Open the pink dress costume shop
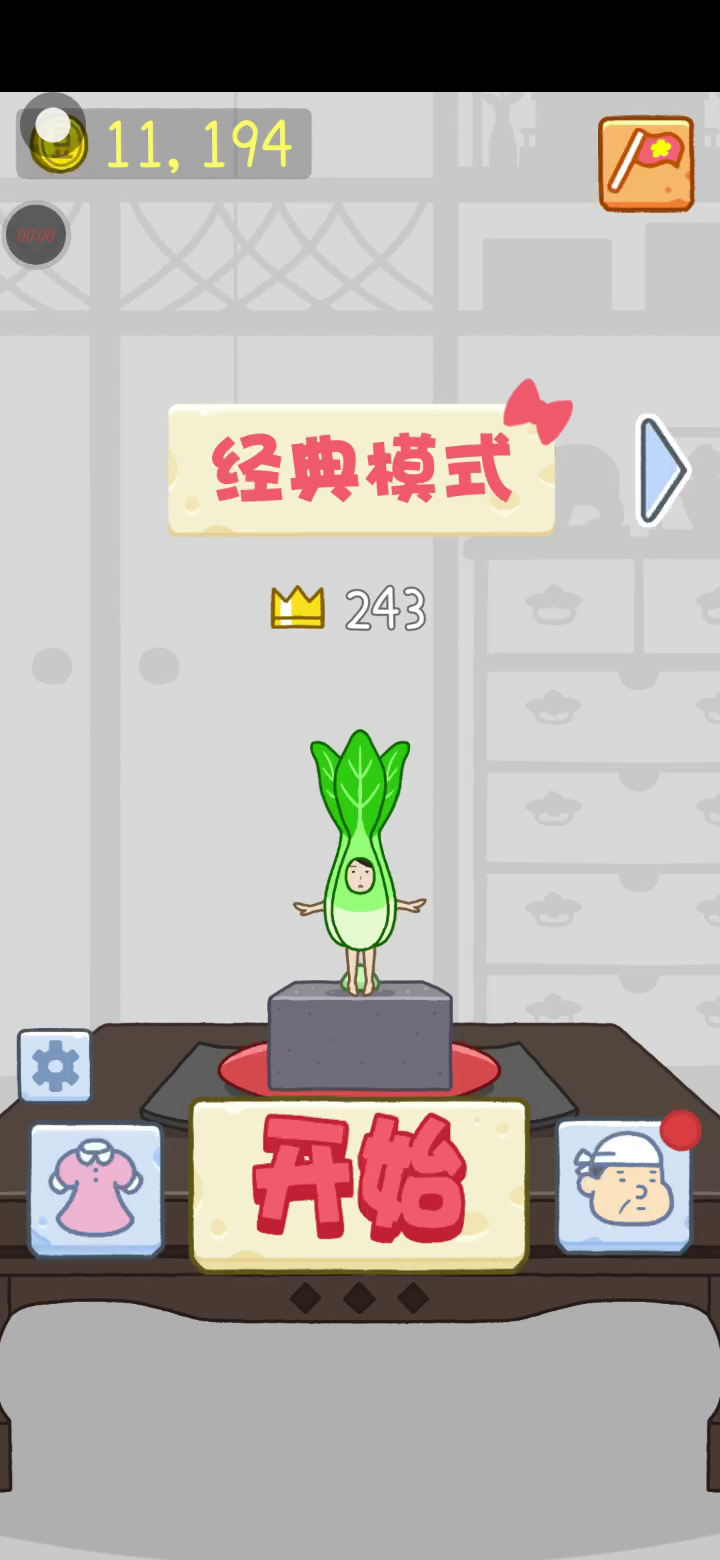720x1560 pixels. 96,1189
